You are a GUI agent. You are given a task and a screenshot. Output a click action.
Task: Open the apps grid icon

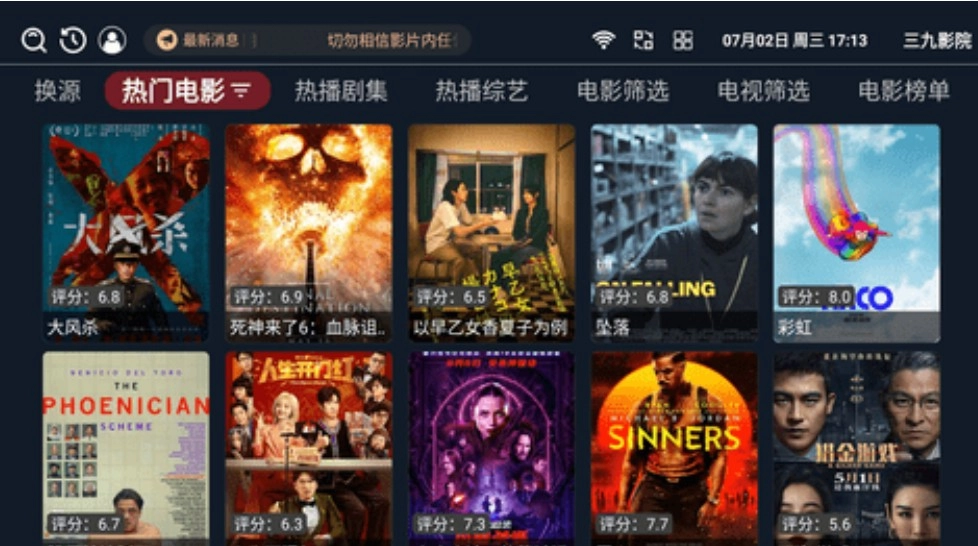[683, 40]
